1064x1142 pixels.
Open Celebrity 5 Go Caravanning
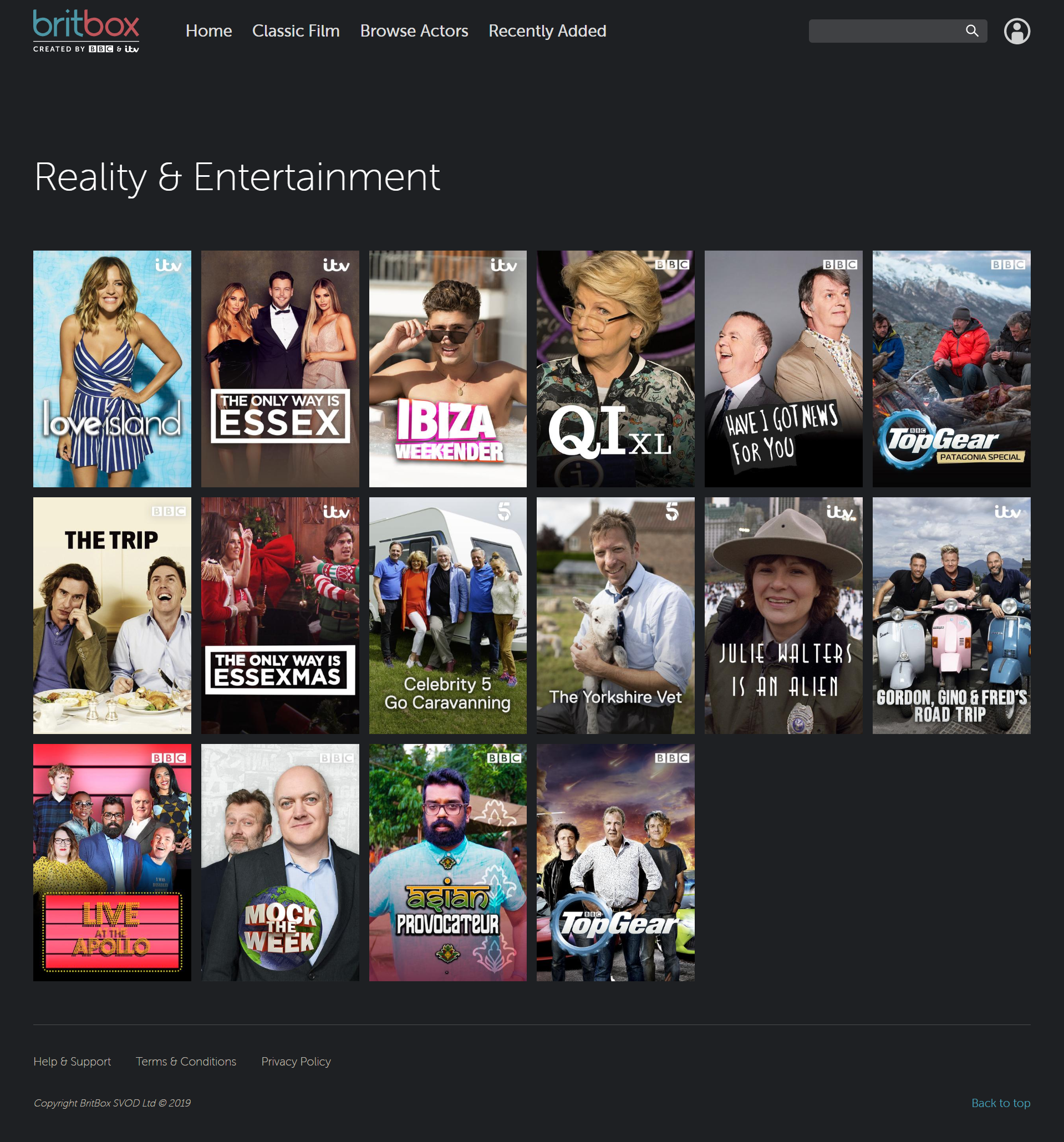pyautogui.click(x=447, y=615)
